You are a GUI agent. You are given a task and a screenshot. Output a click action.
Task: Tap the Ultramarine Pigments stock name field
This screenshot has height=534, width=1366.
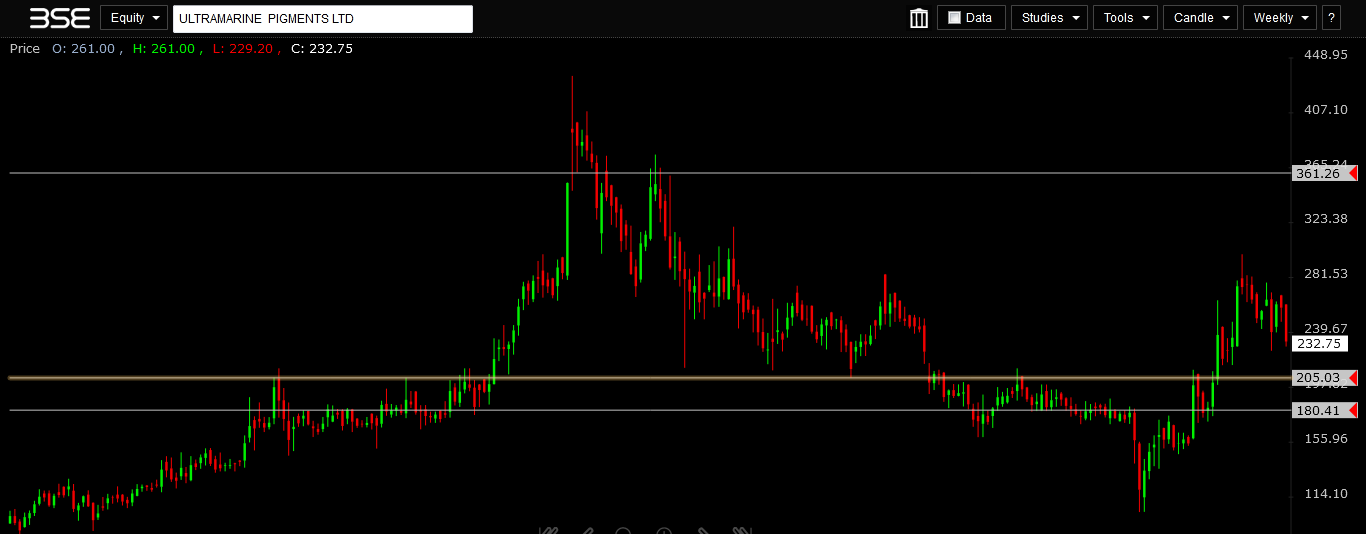pyautogui.click(x=322, y=19)
